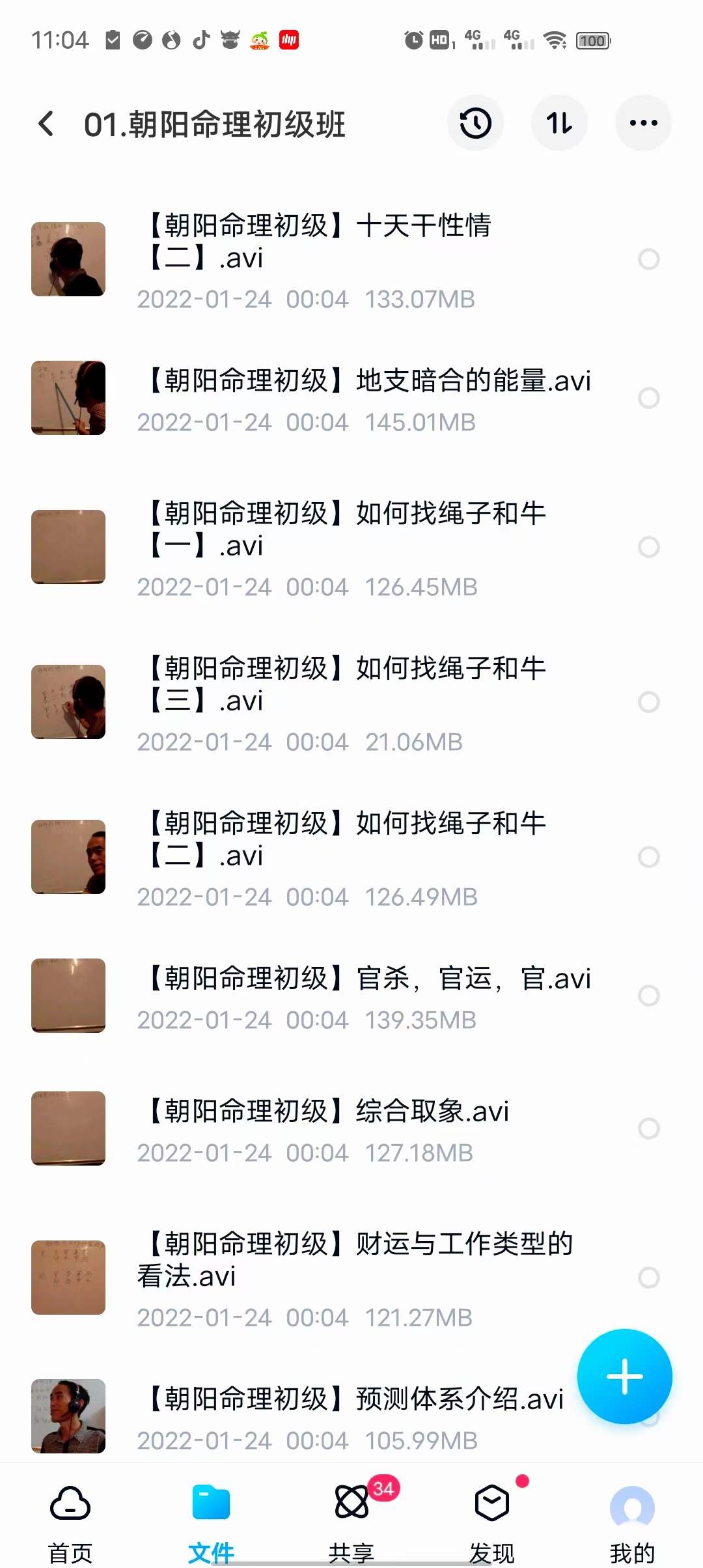Screen dimensions: 703x1568
Task: Tap the back chevron to leave folder
Action: click(x=46, y=124)
